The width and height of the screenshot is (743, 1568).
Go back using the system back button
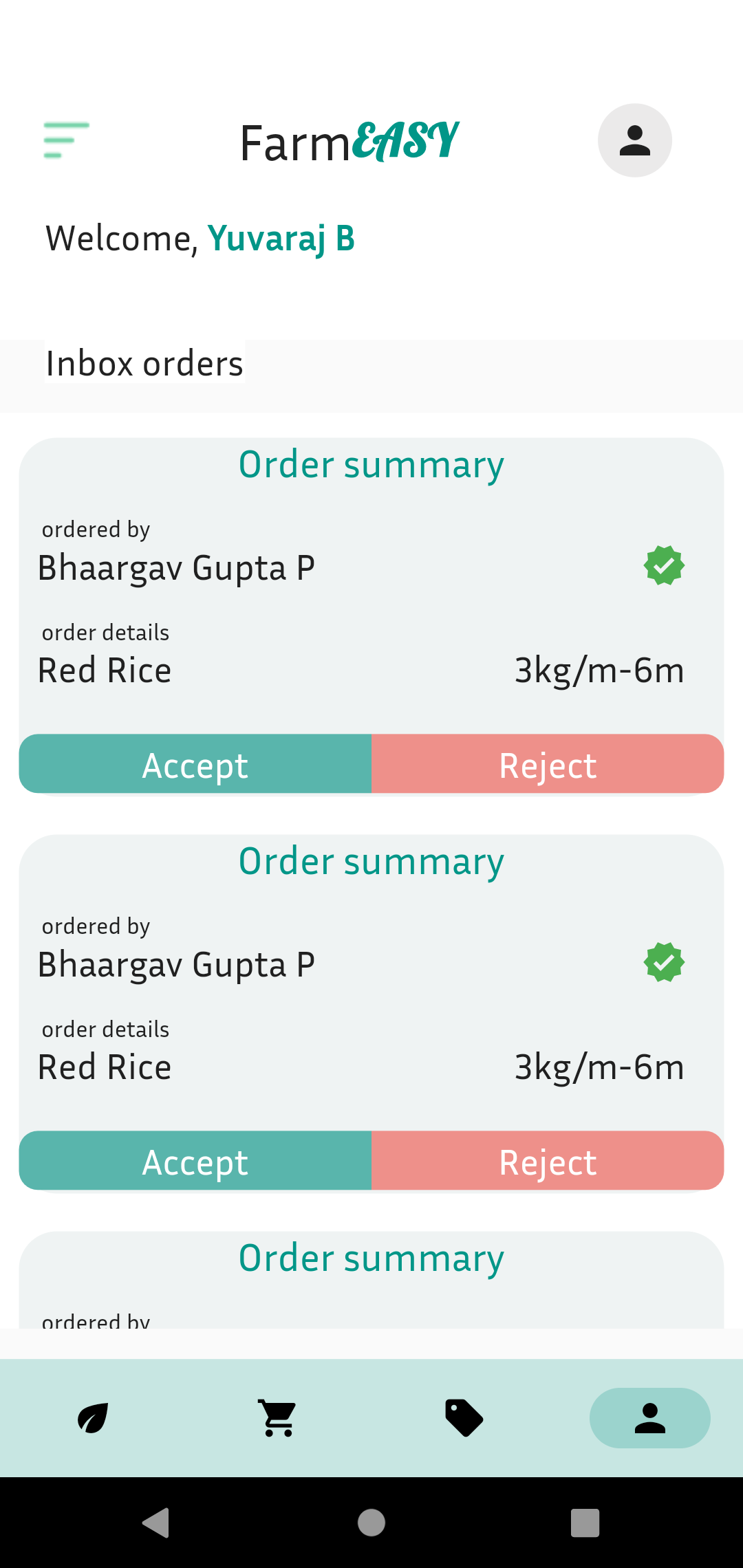[156, 1523]
